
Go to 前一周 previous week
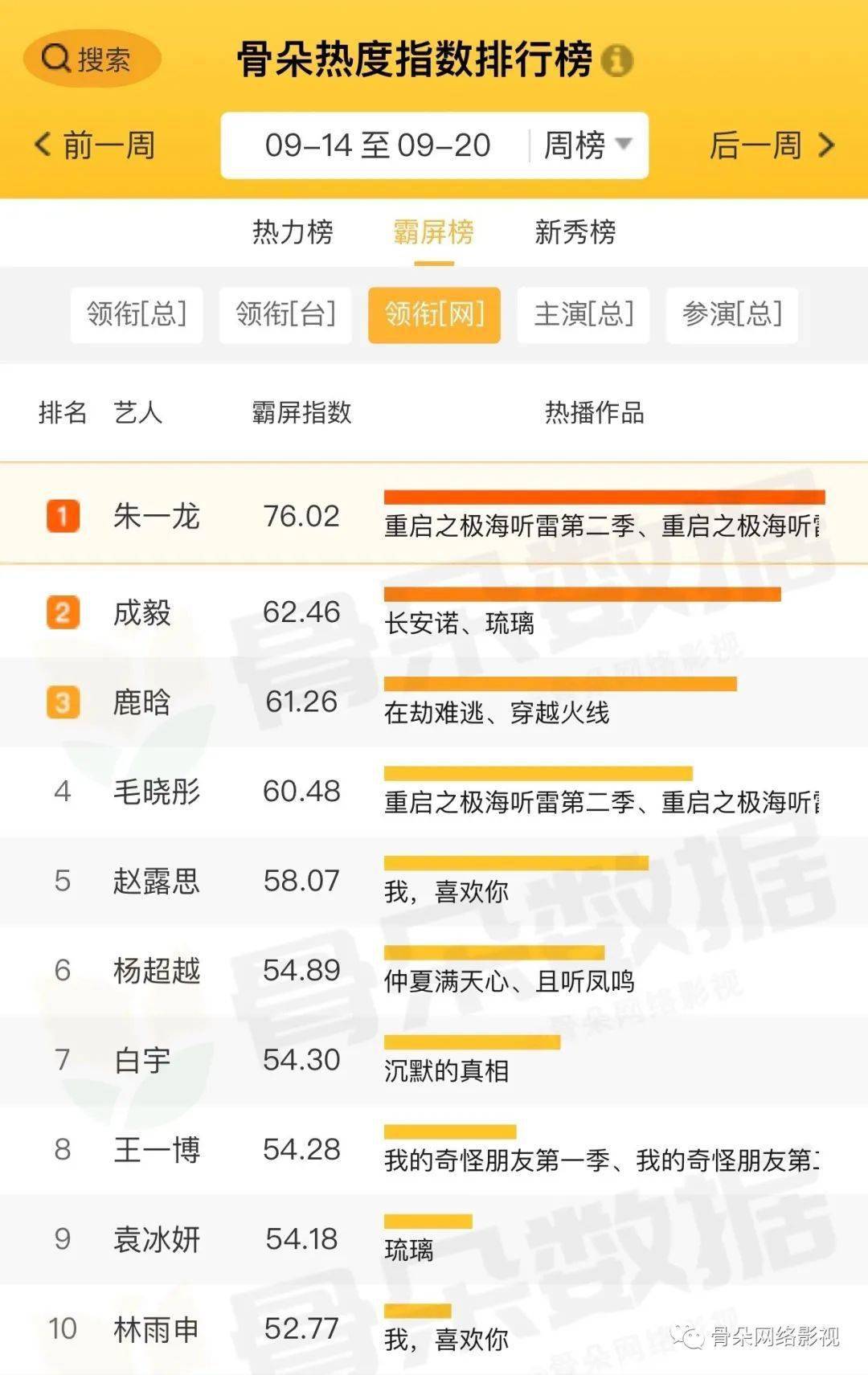coord(96,145)
